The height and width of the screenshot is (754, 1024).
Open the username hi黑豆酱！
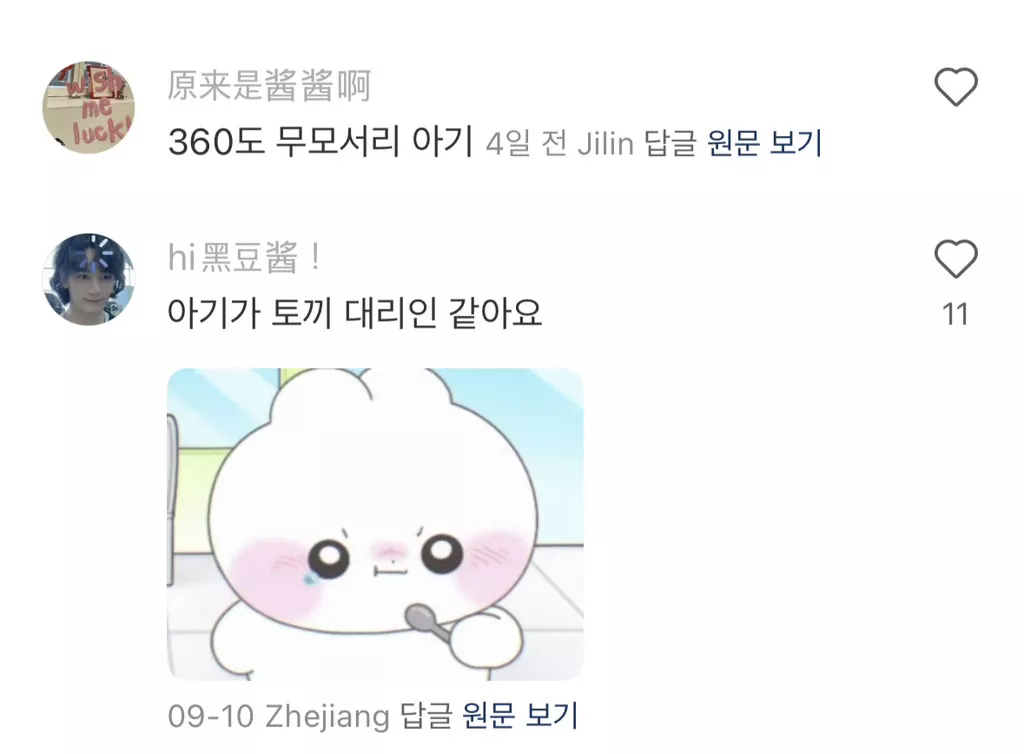point(246,260)
